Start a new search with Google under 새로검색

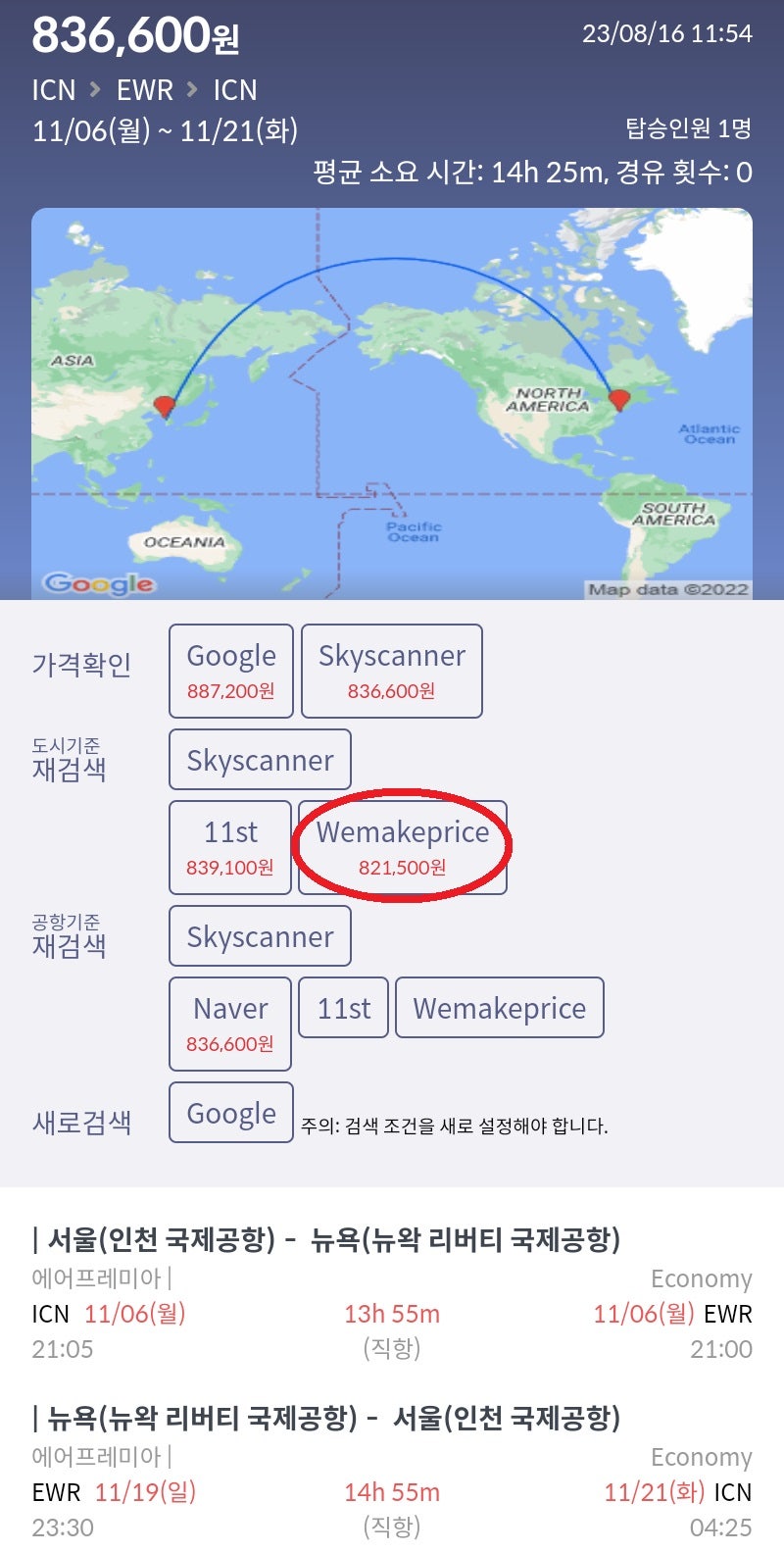[231, 1113]
